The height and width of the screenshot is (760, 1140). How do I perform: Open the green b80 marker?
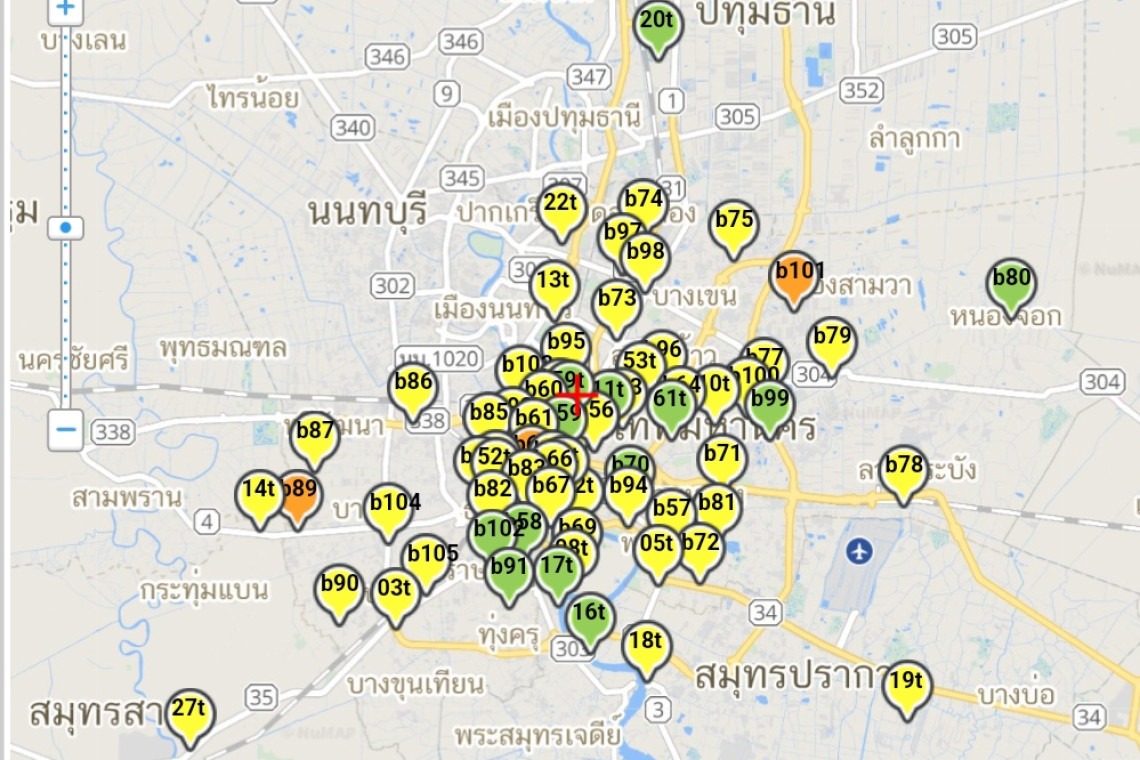click(1010, 283)
